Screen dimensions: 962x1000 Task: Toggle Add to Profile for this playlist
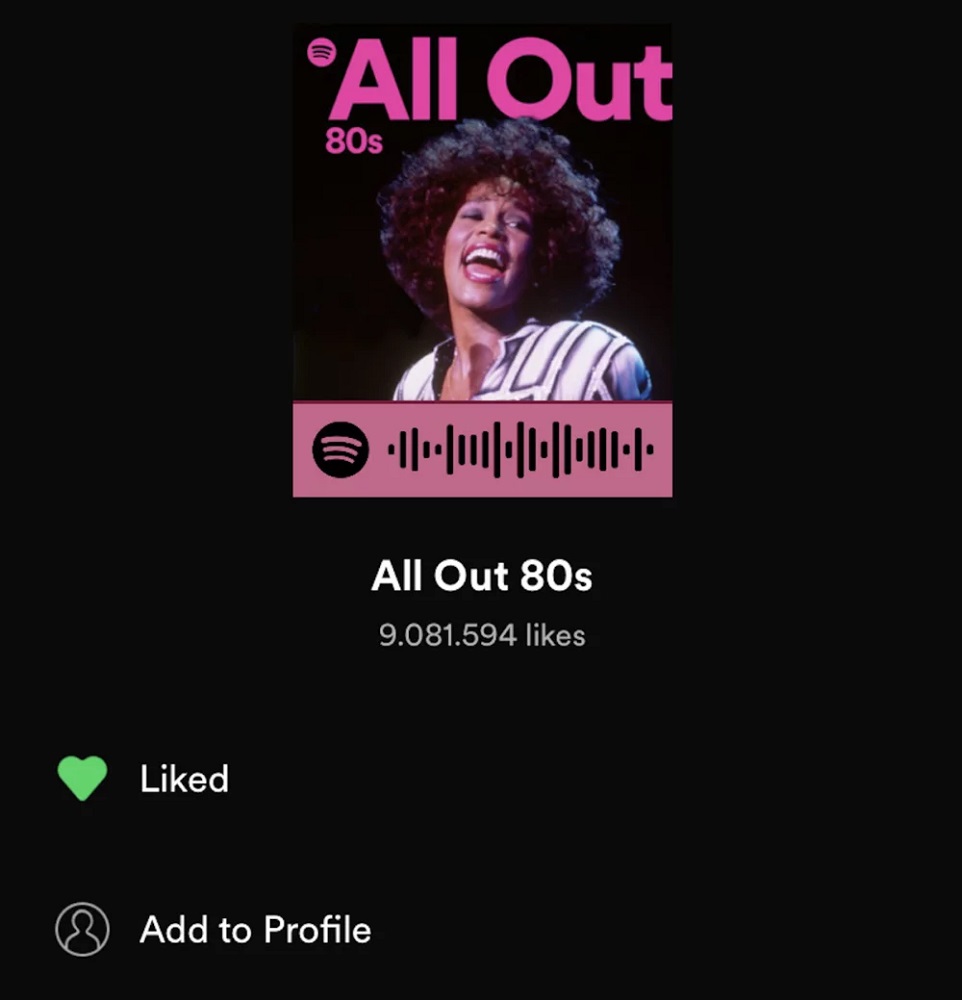(x=254, y=929)
